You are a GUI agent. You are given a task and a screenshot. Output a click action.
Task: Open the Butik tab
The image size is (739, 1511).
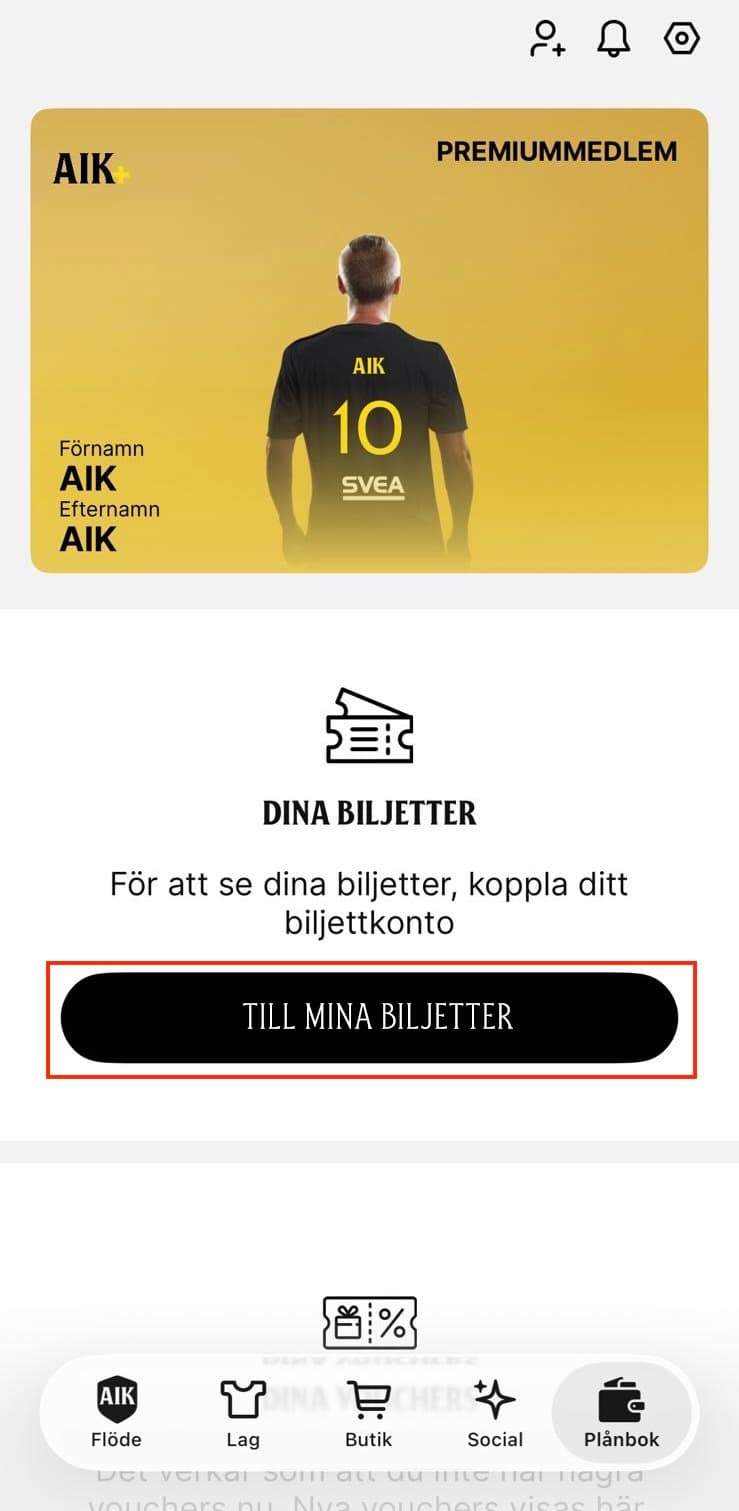(x=369, y=1412)
